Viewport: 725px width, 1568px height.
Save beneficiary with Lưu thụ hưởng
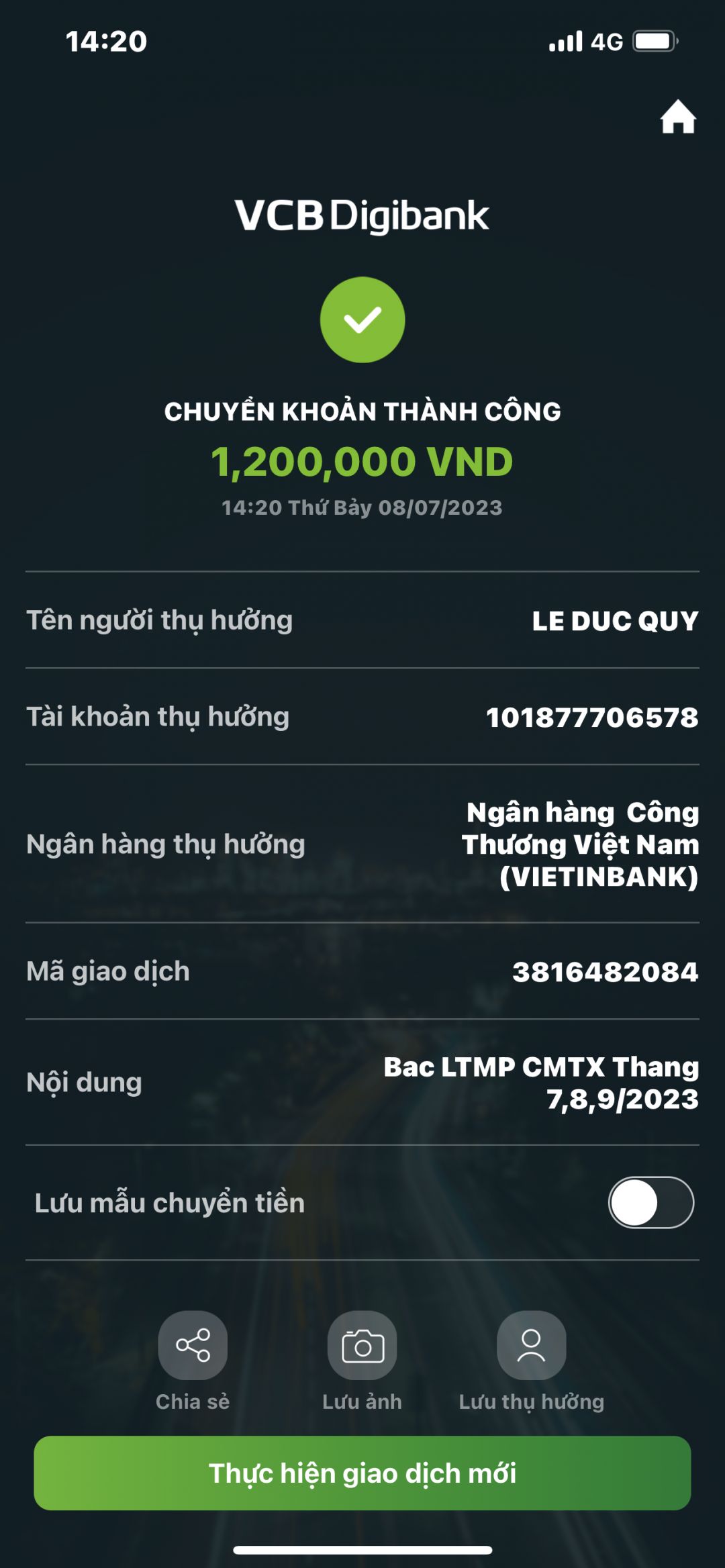click(x=531, y=1345)
